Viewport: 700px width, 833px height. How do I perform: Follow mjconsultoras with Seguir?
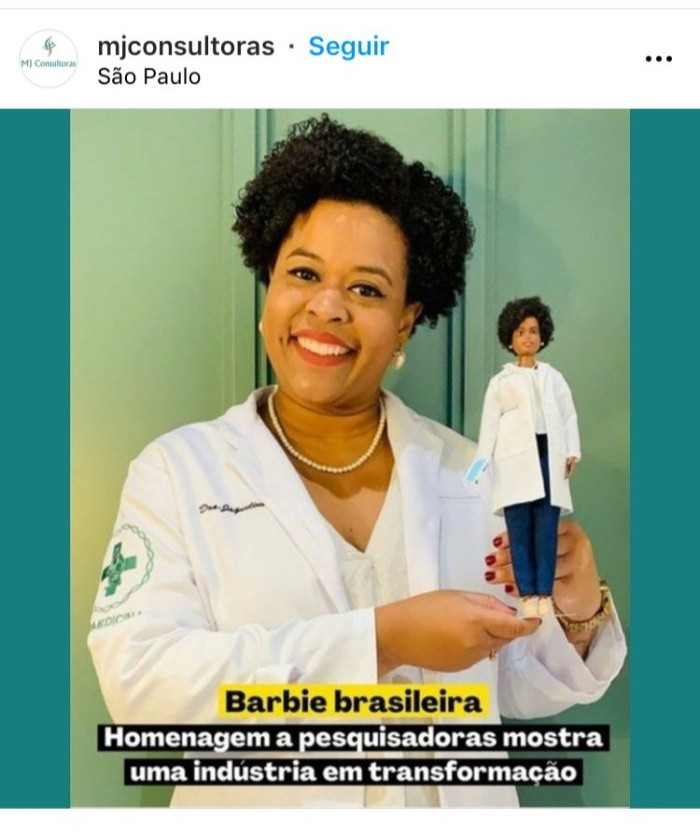tap(348, 46)
